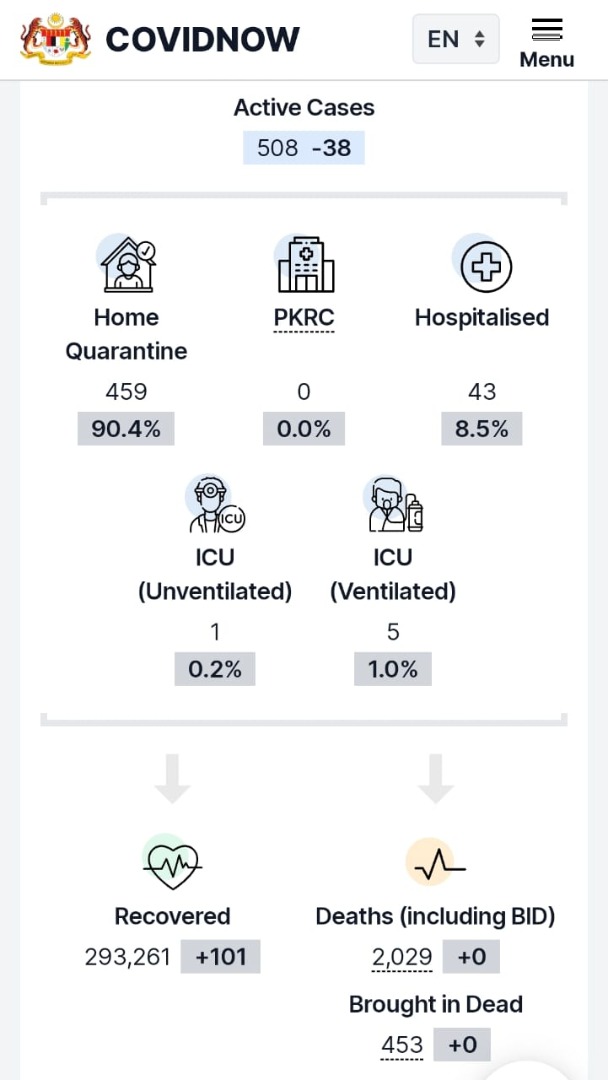Image resolution: width=608 pixels, height=1080 pixels.
Task: Tap the underlined 453 Brought in Dead figure
Action: [402, 1045]
